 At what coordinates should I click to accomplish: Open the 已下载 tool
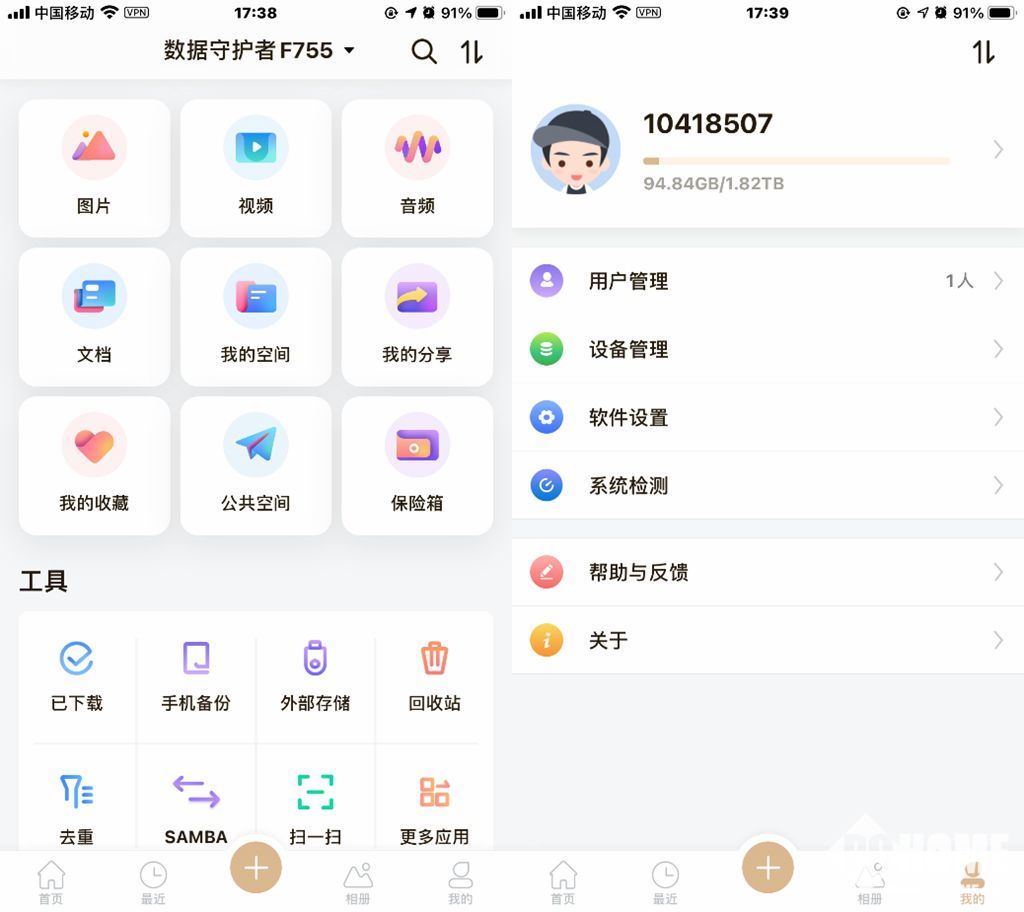click(77, 677)
